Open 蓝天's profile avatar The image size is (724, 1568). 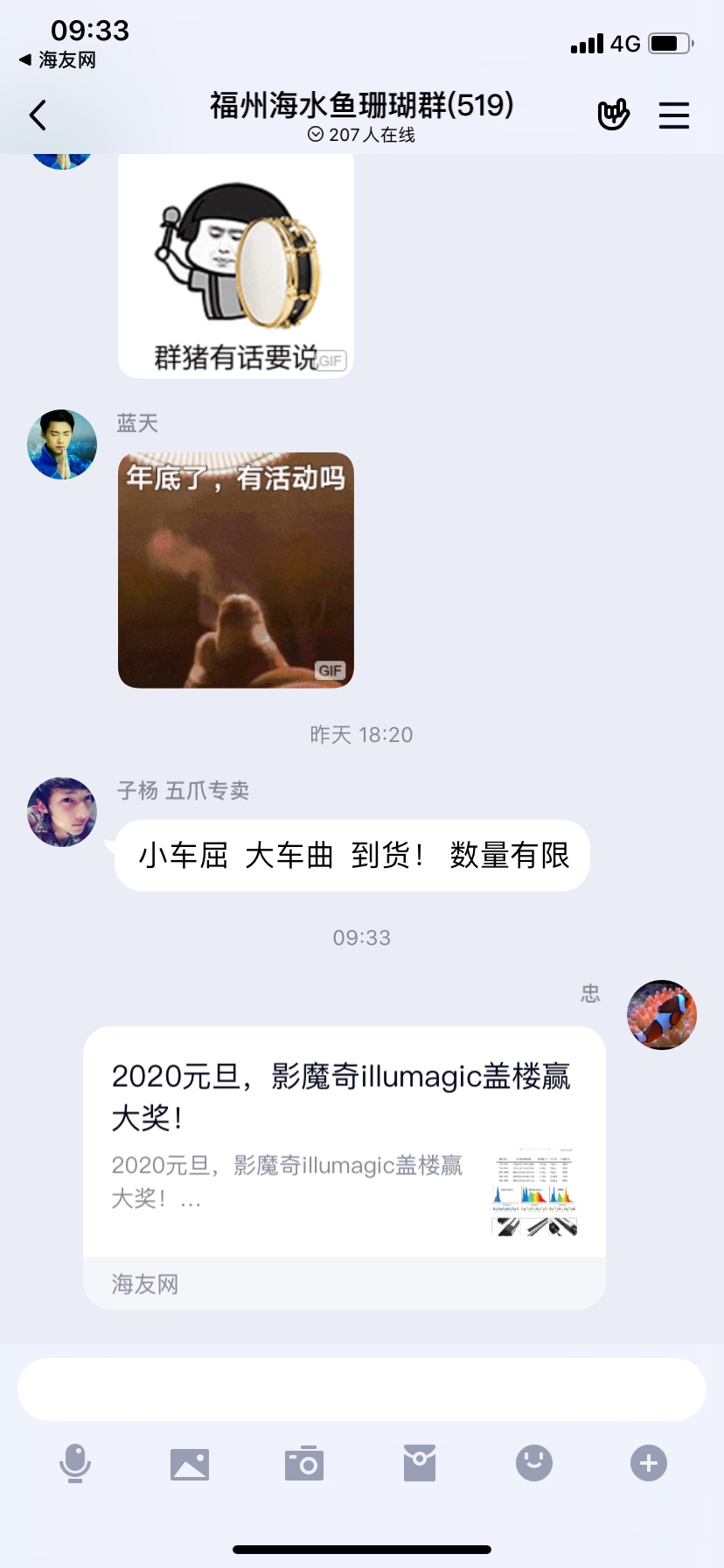pyautogui.click(x=62, y=444)
